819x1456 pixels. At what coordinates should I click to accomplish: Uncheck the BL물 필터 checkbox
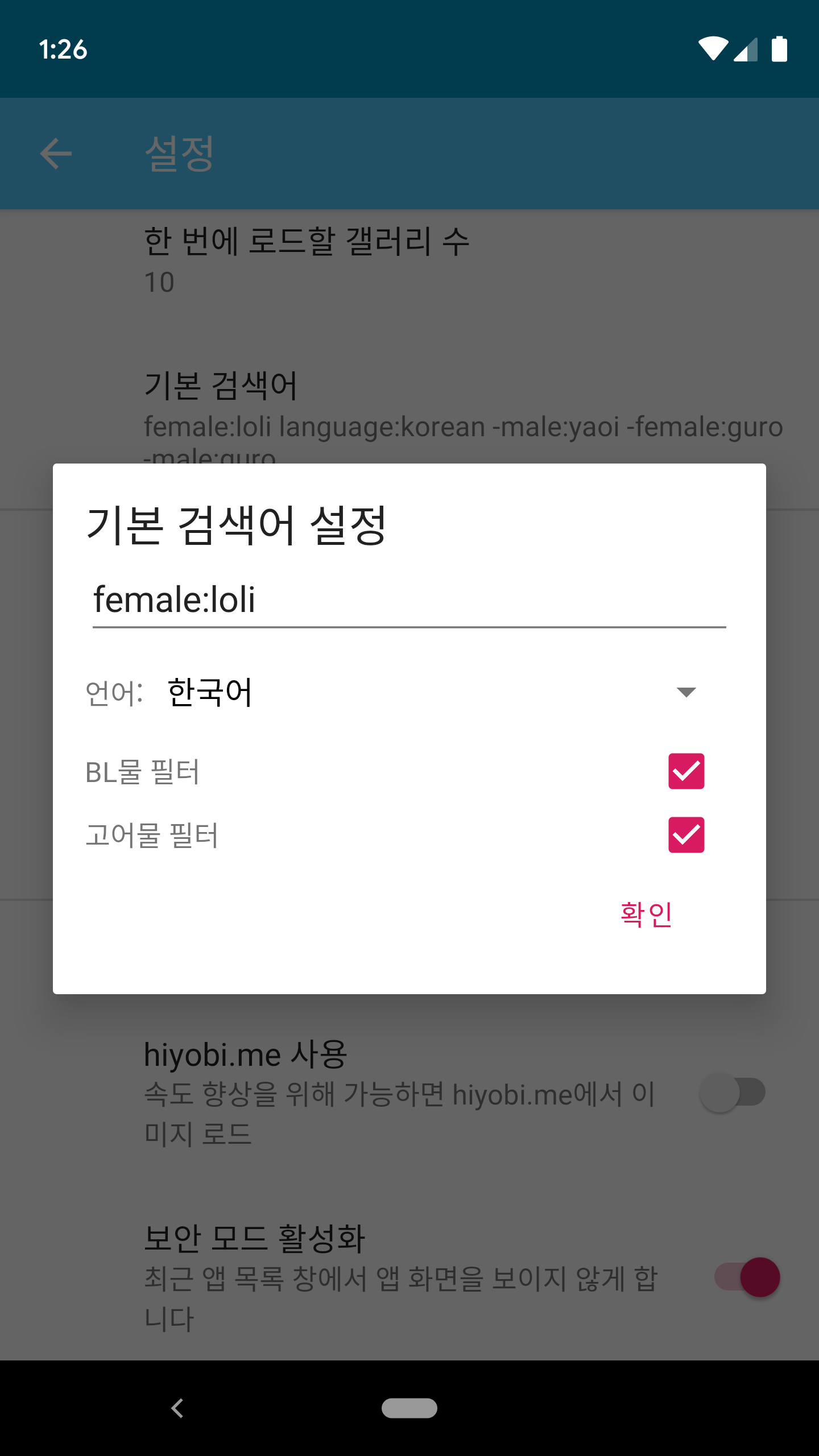coord(686,771)
